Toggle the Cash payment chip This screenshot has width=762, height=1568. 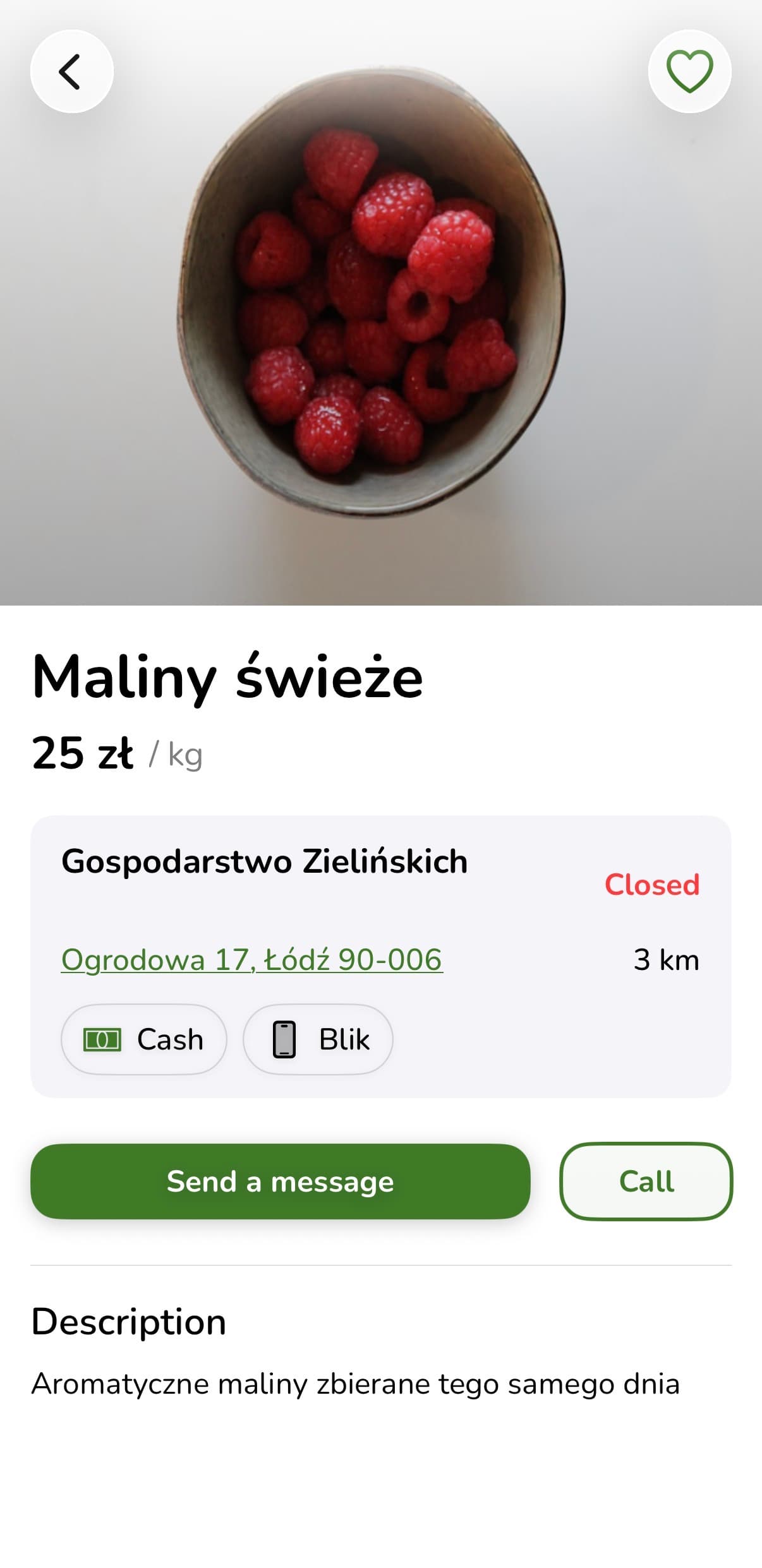pos(144,1038)
